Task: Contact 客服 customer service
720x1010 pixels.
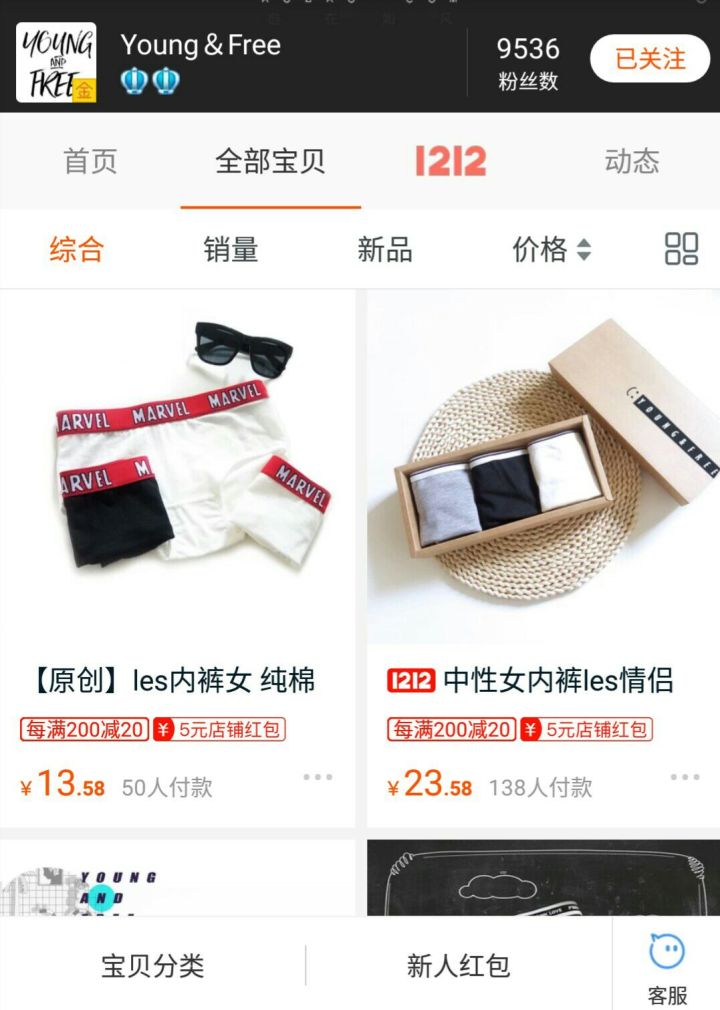Action: pyautogui.click(x=667, y=967)
